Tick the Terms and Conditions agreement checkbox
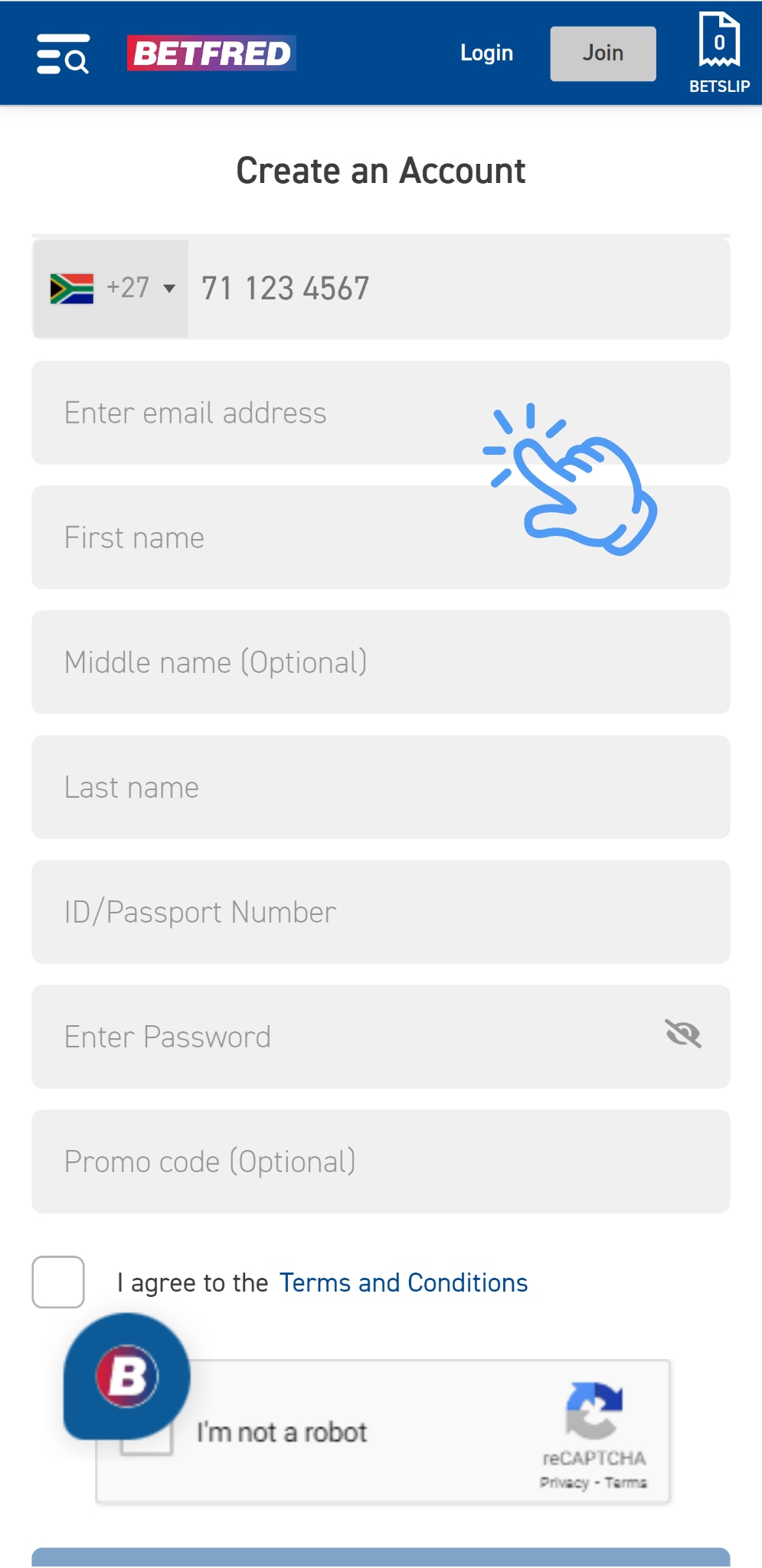The height and width of the screenshot is (1568, 762). point(57,1282)
